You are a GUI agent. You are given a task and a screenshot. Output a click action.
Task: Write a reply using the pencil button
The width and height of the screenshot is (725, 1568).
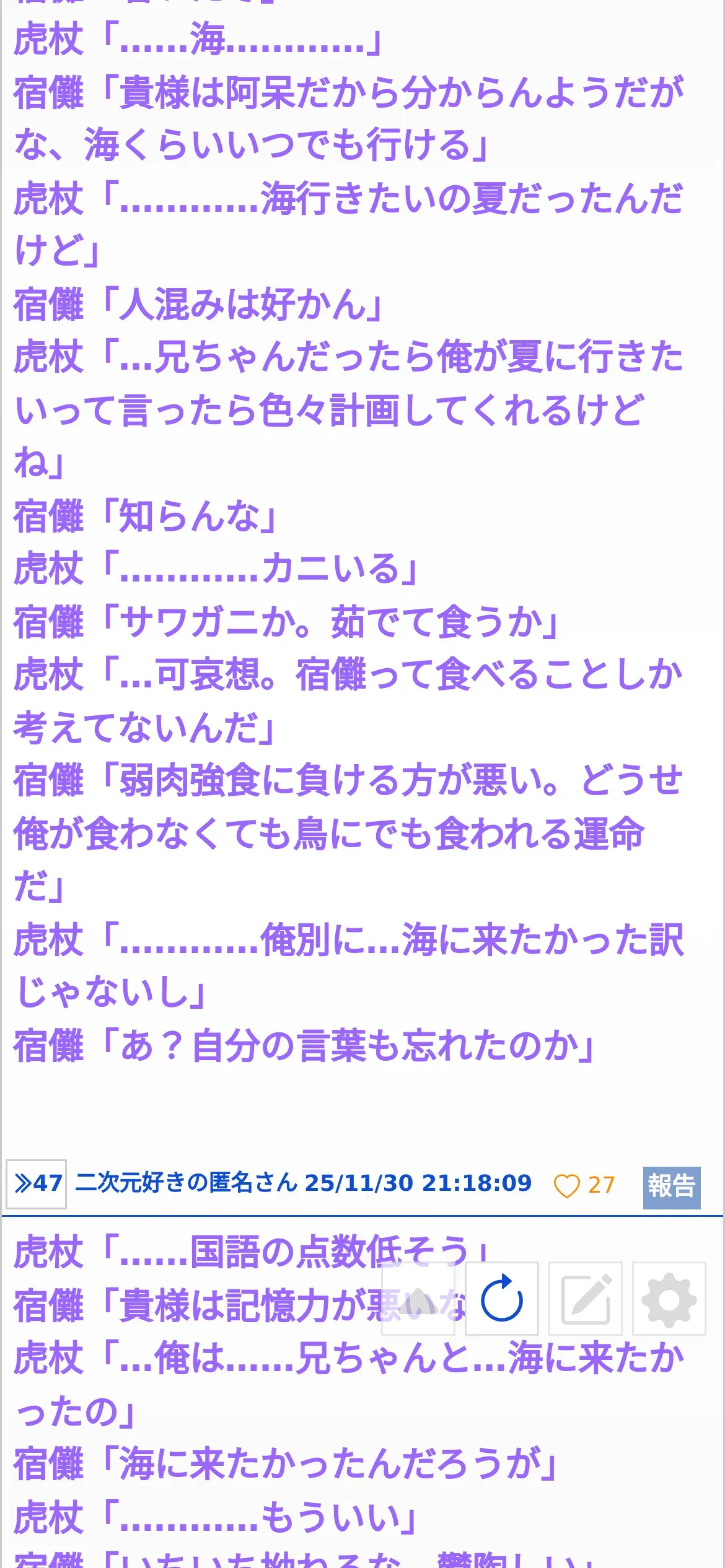click(586, 1298)
